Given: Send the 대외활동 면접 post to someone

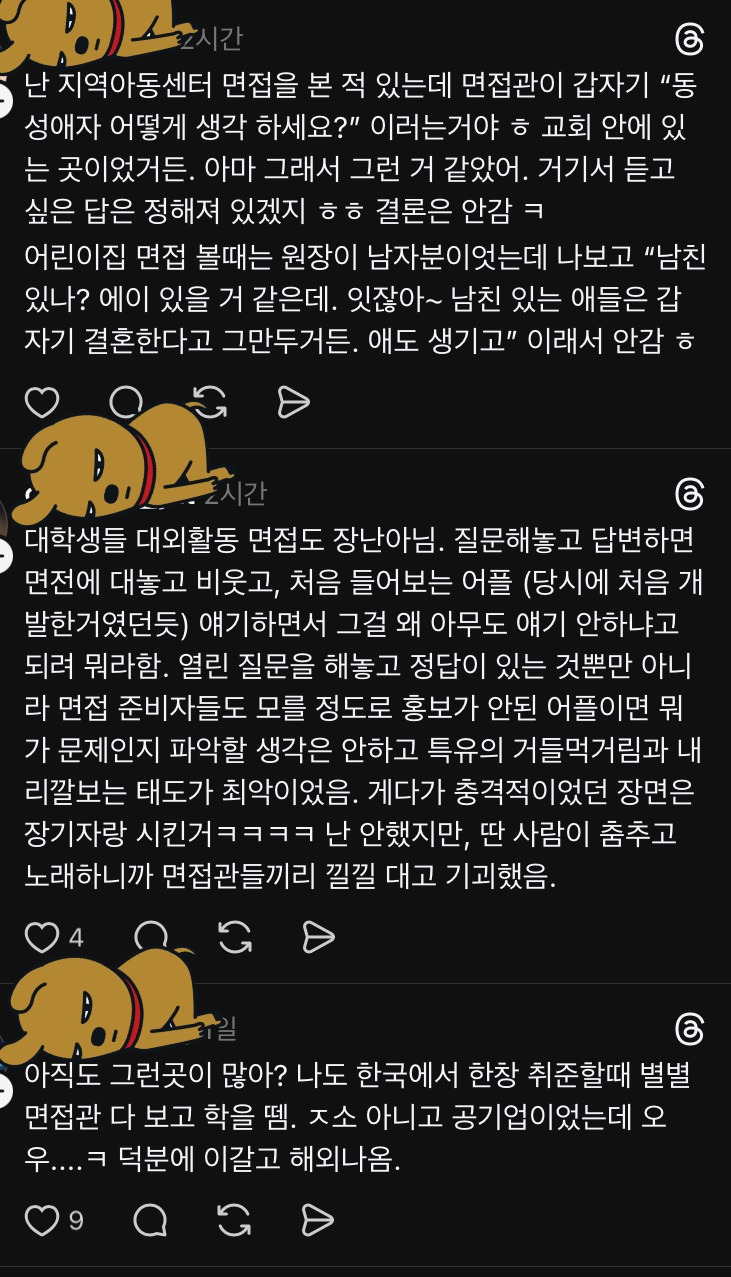Looking at the screenshot, I should click(x=317, y=937).
